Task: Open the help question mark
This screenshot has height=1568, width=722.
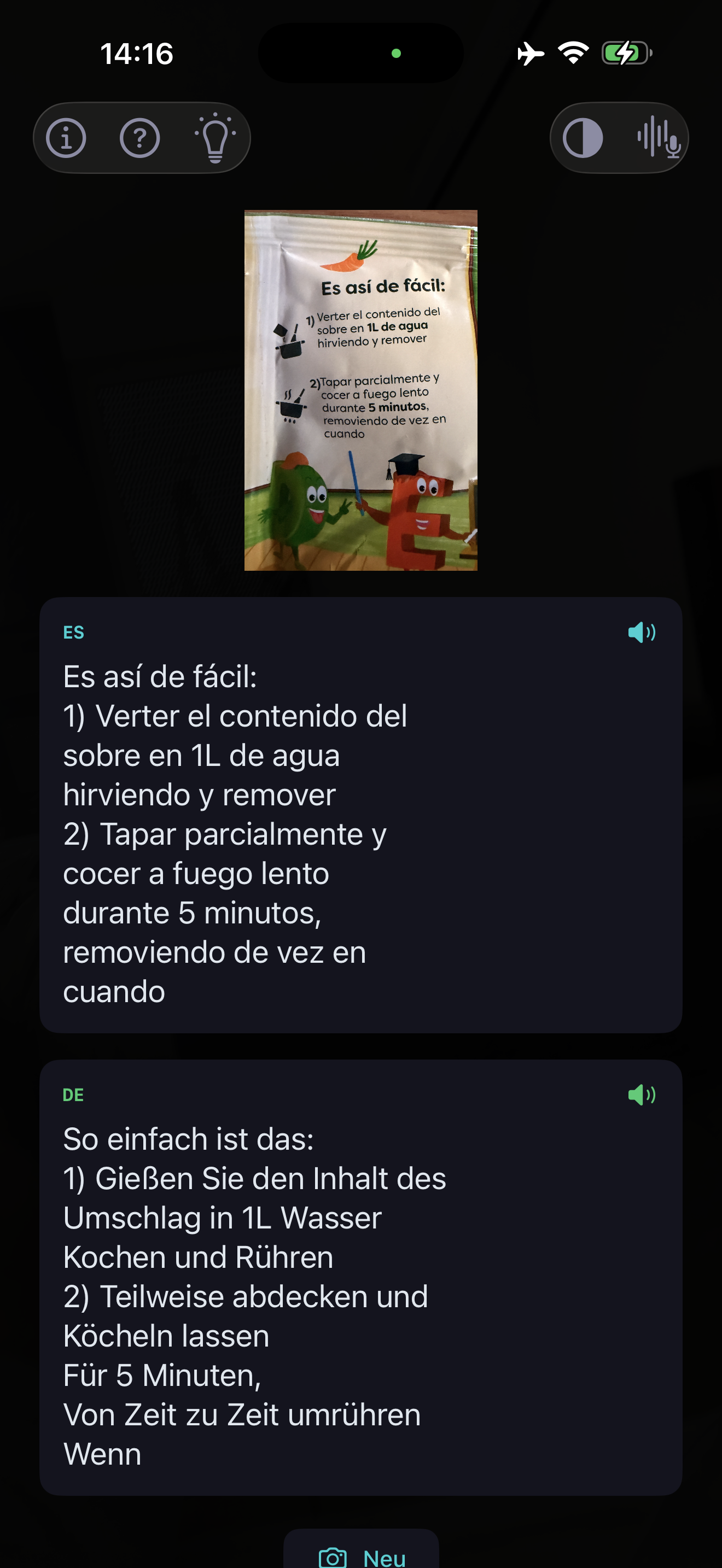Action: (140, 138)
